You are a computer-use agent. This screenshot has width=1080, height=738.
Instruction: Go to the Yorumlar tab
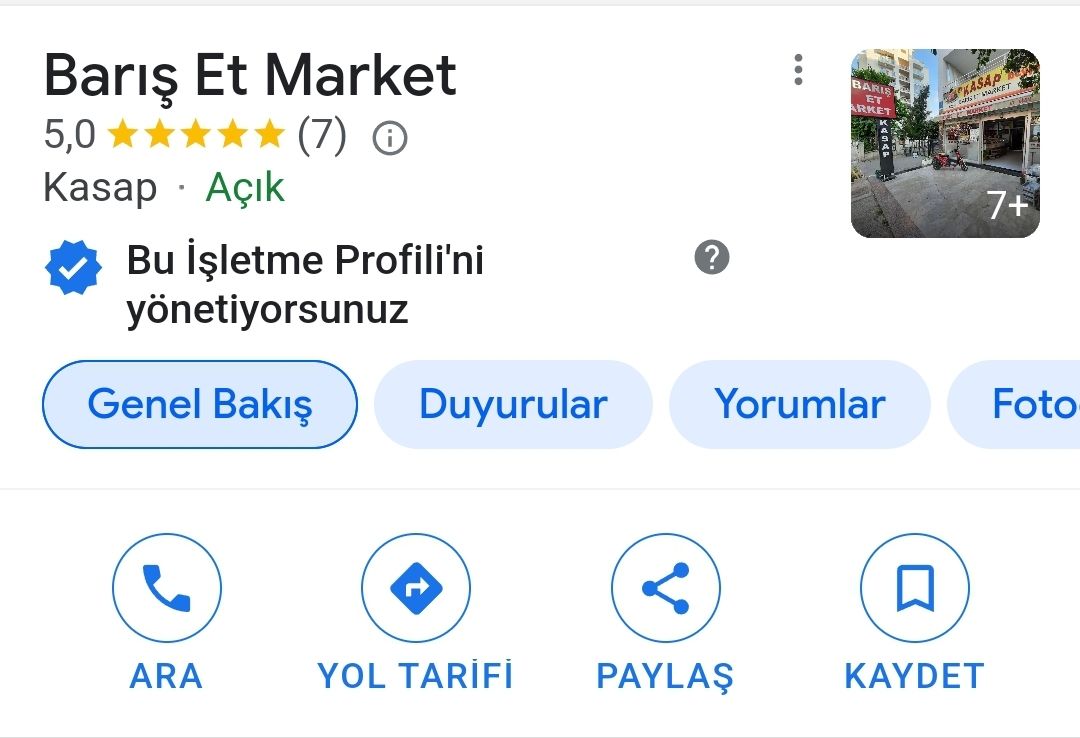(x=800, y=405)
